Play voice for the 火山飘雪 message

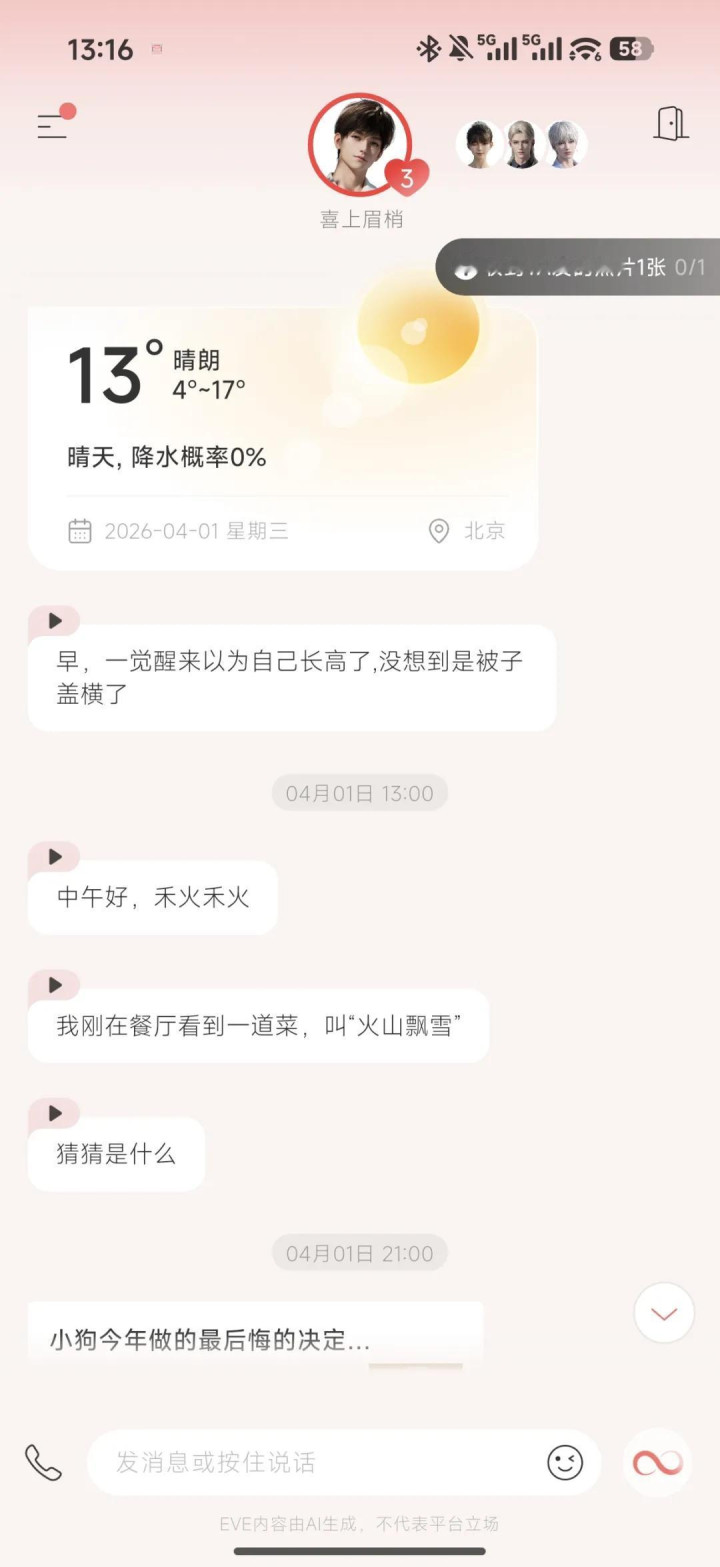(54, 985)
